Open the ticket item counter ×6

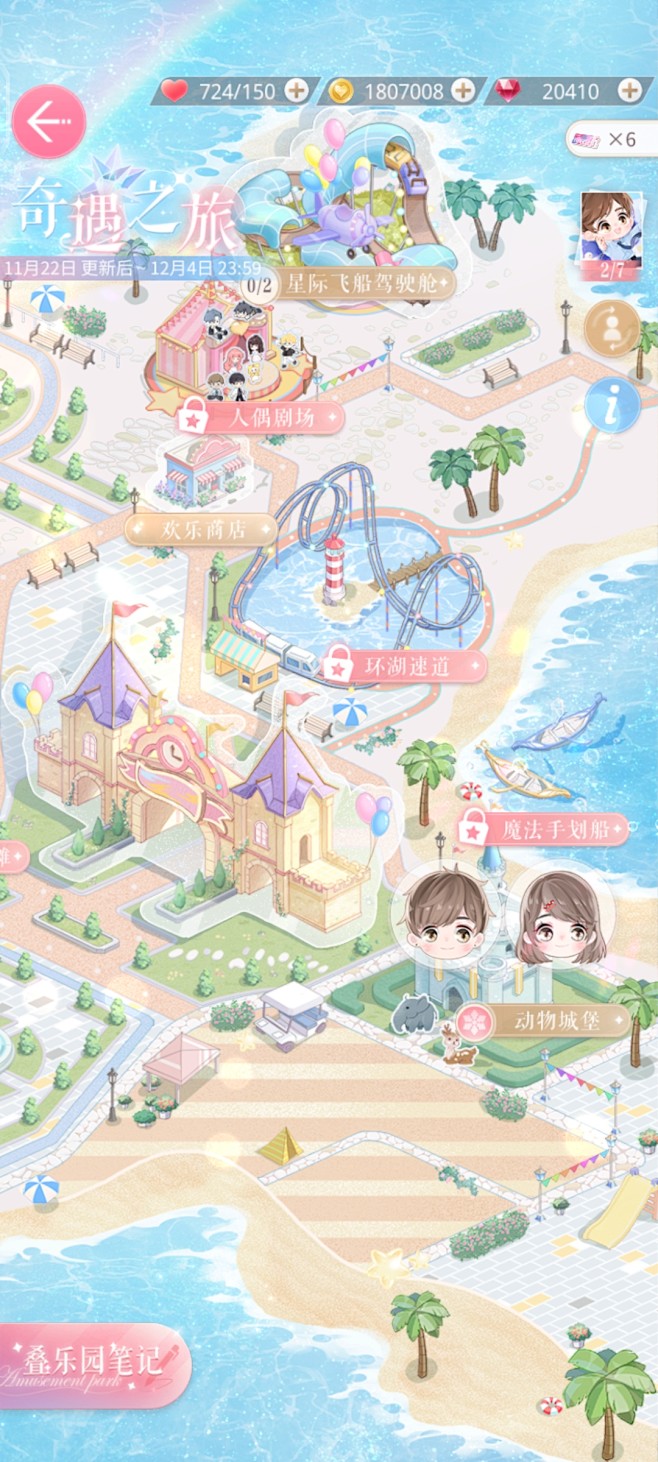[611, 139]
